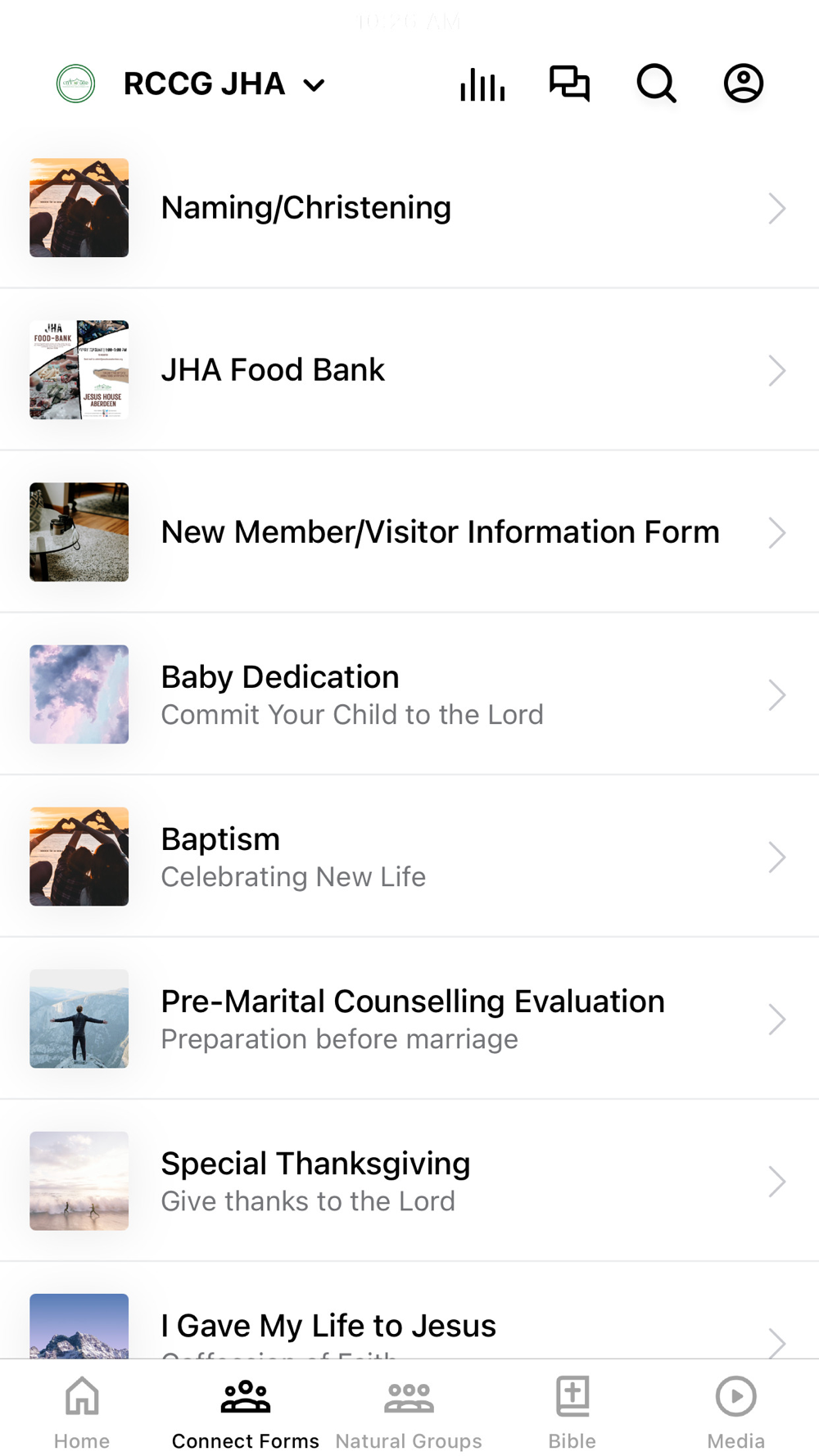Select the Connect Forms tab
This screenshot has height=1456, width=819.
246,1412
